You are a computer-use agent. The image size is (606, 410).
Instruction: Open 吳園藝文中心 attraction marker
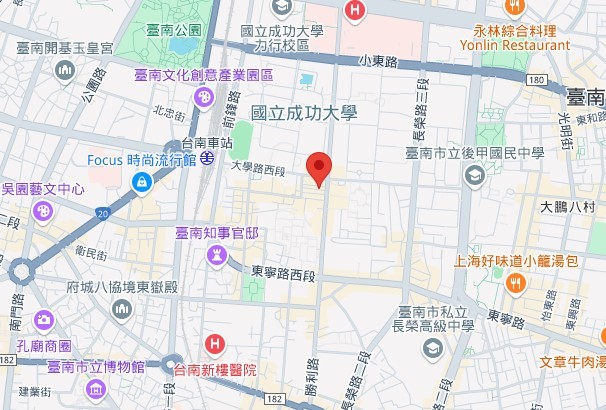point(44,211)
